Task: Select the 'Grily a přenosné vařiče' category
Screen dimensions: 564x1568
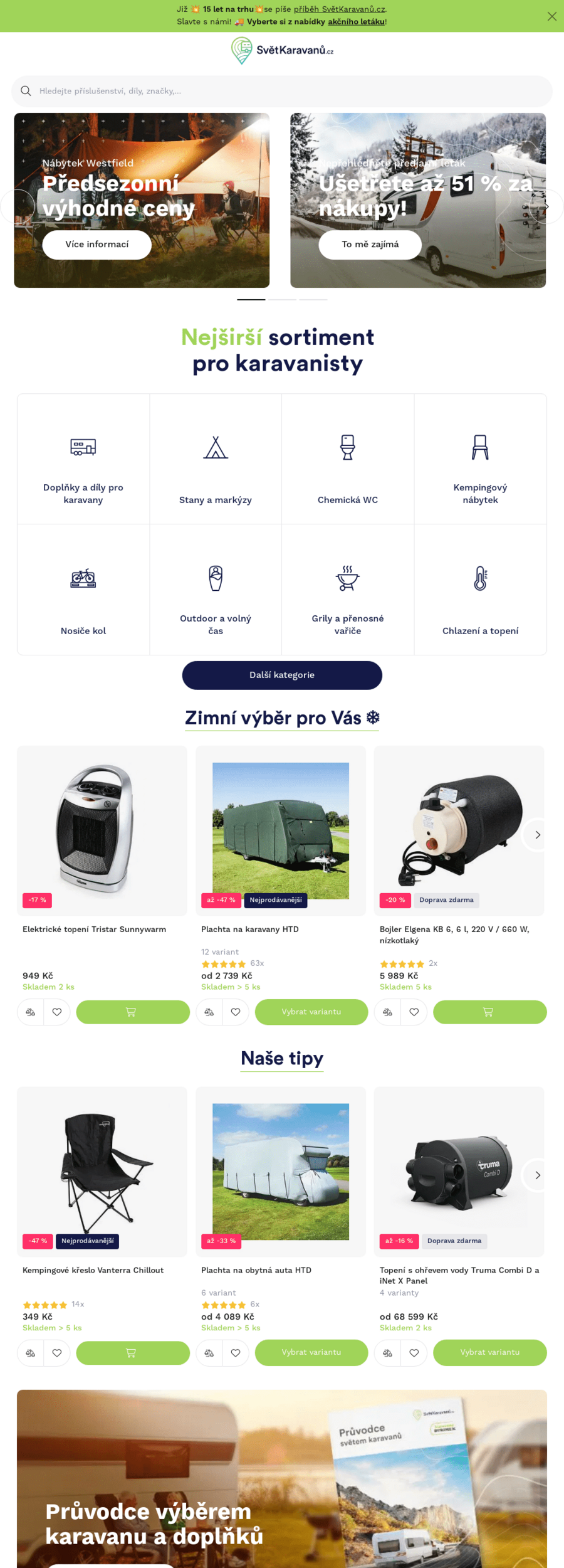Action: 347,590
